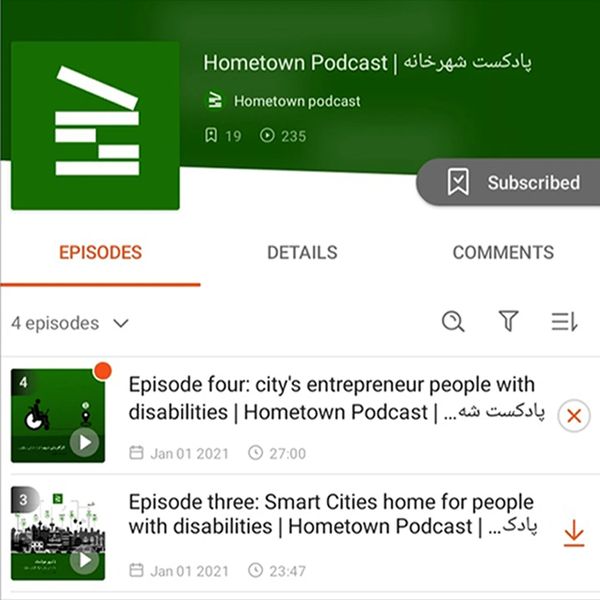Switch to the Details tab

302,253
